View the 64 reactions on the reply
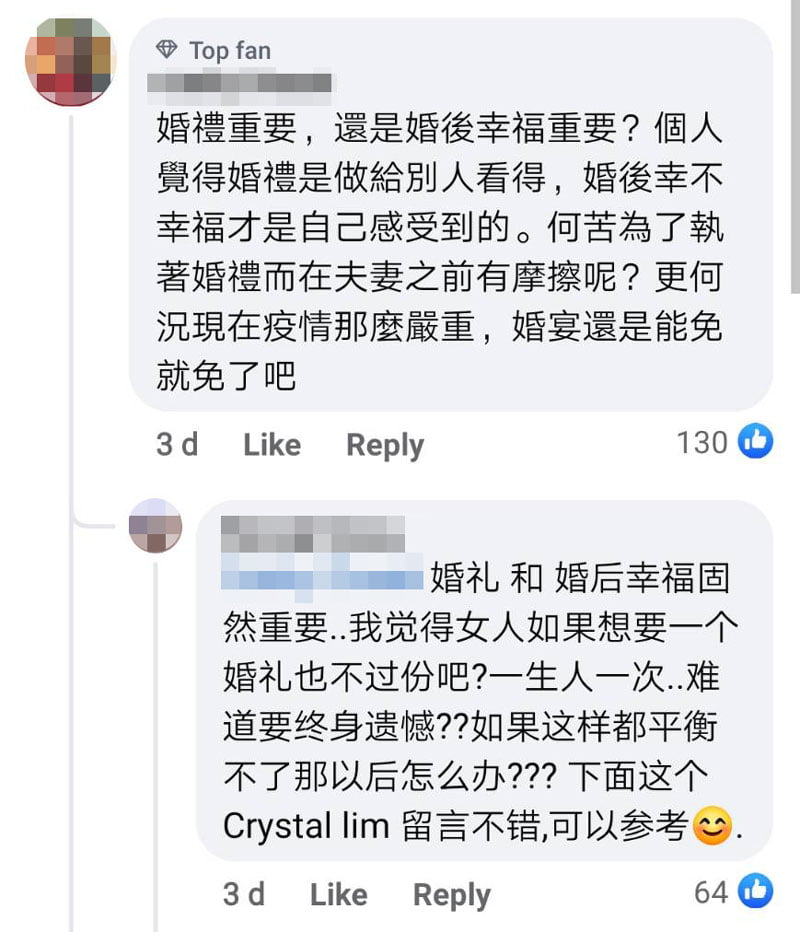Viewport: 800px width, 932px height. 732,891
